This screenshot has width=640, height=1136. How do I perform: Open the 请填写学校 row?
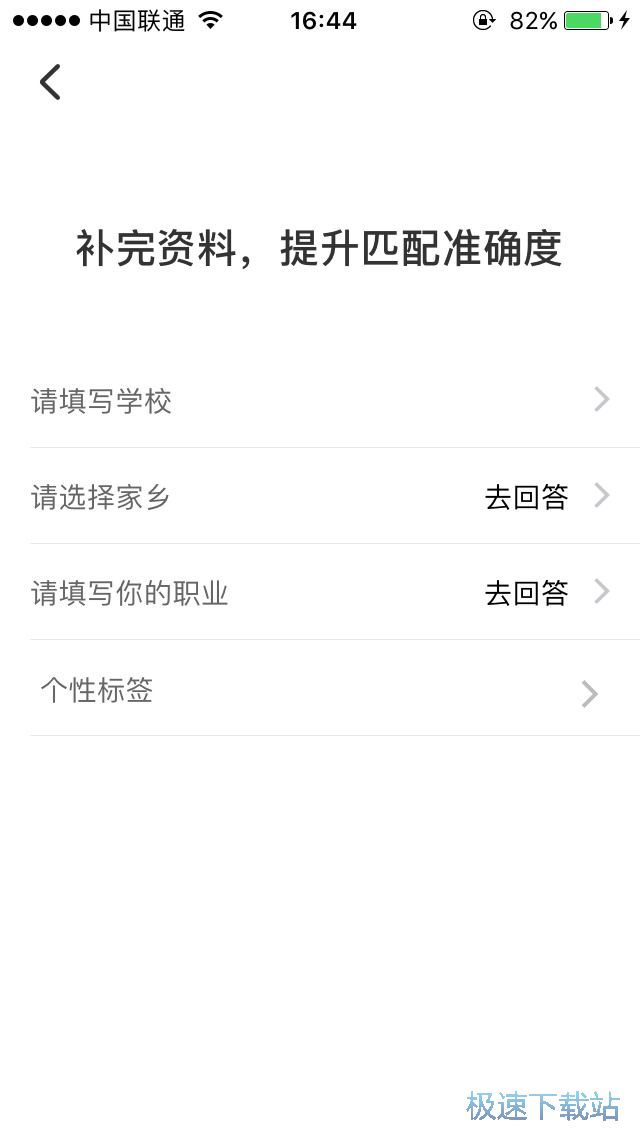(x=320, y=401)
